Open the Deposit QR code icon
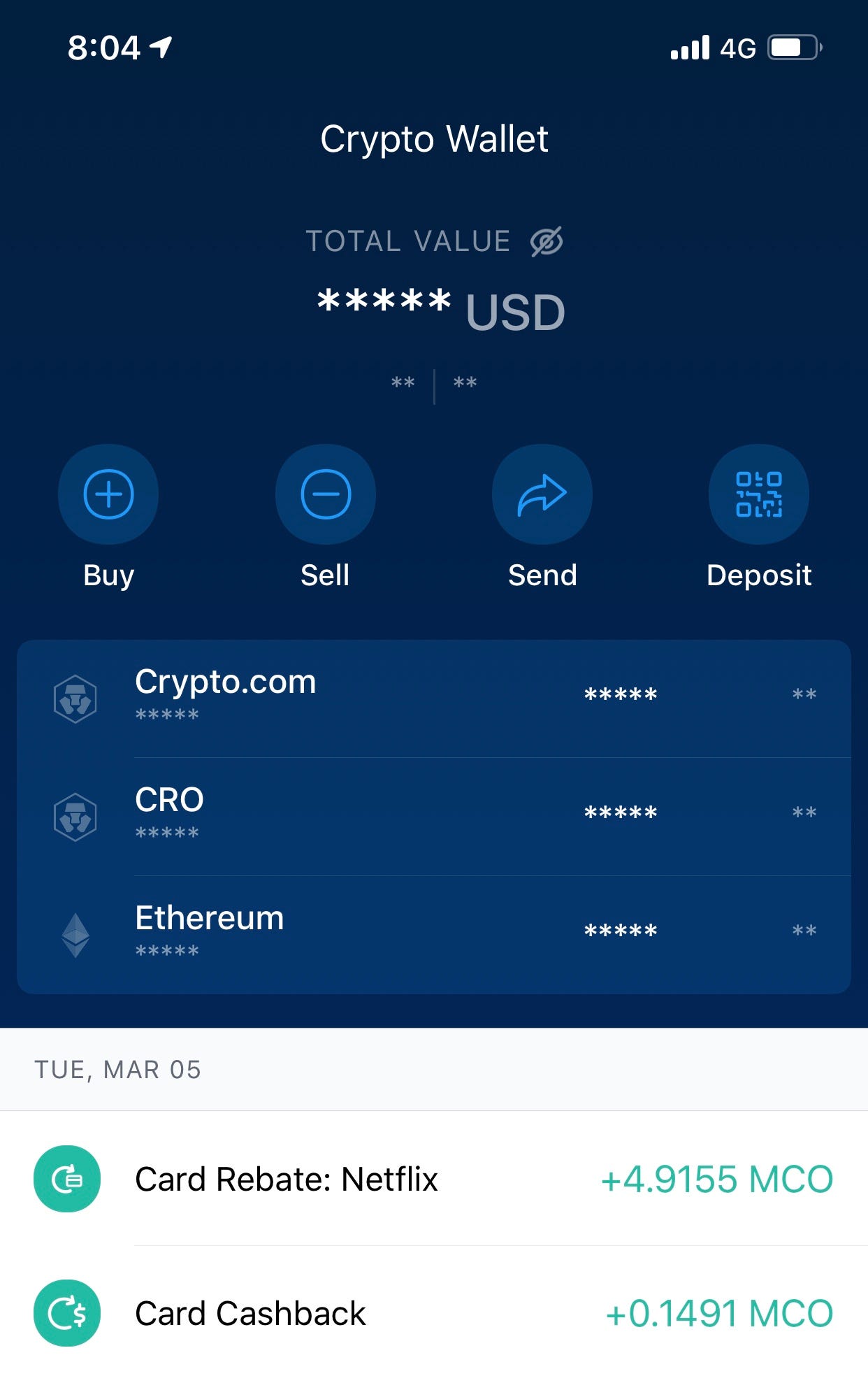 (759, 494)
